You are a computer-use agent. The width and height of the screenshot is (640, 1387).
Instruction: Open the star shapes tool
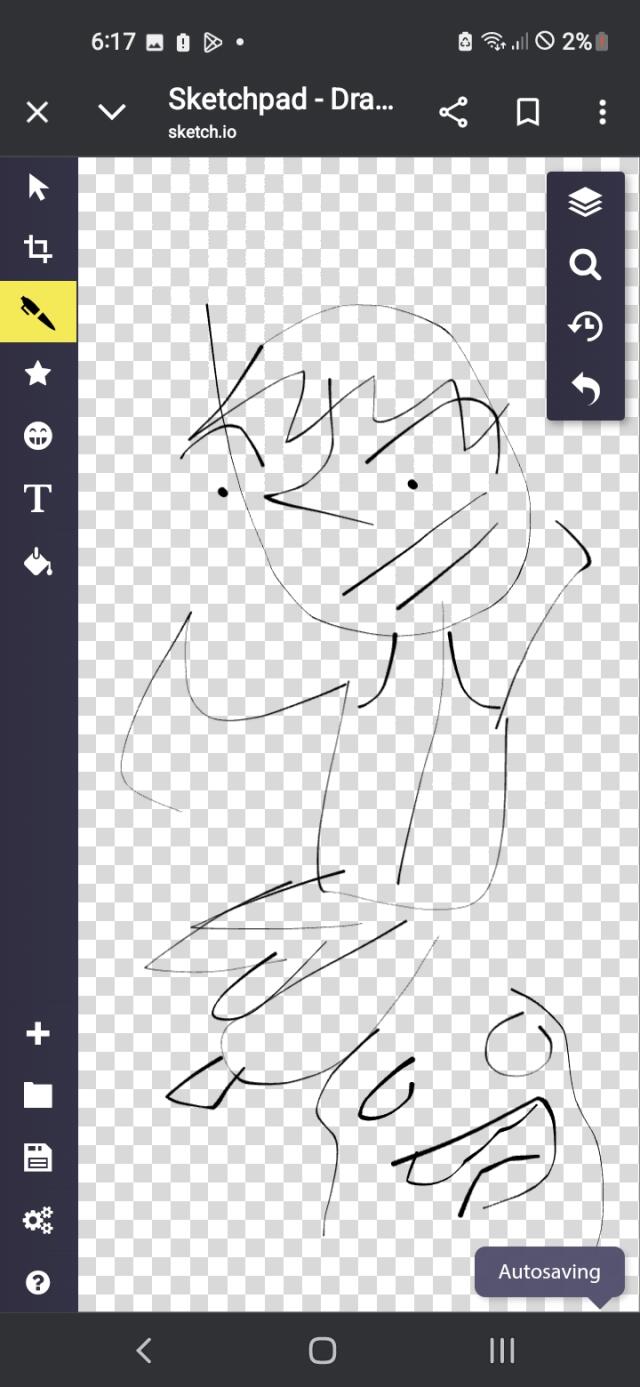tap(38, 374)
